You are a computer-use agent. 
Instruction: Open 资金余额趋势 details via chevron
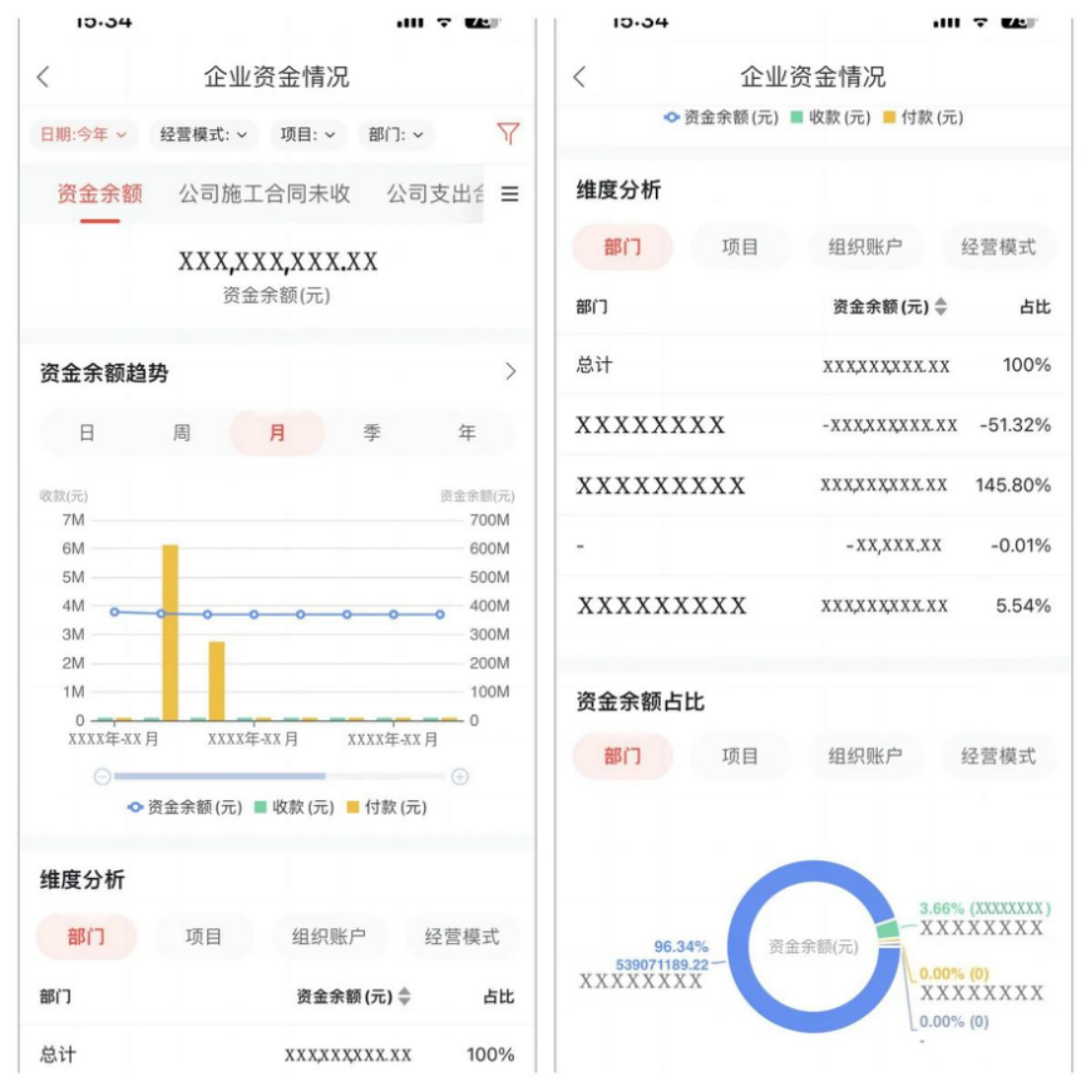[510, 372]
